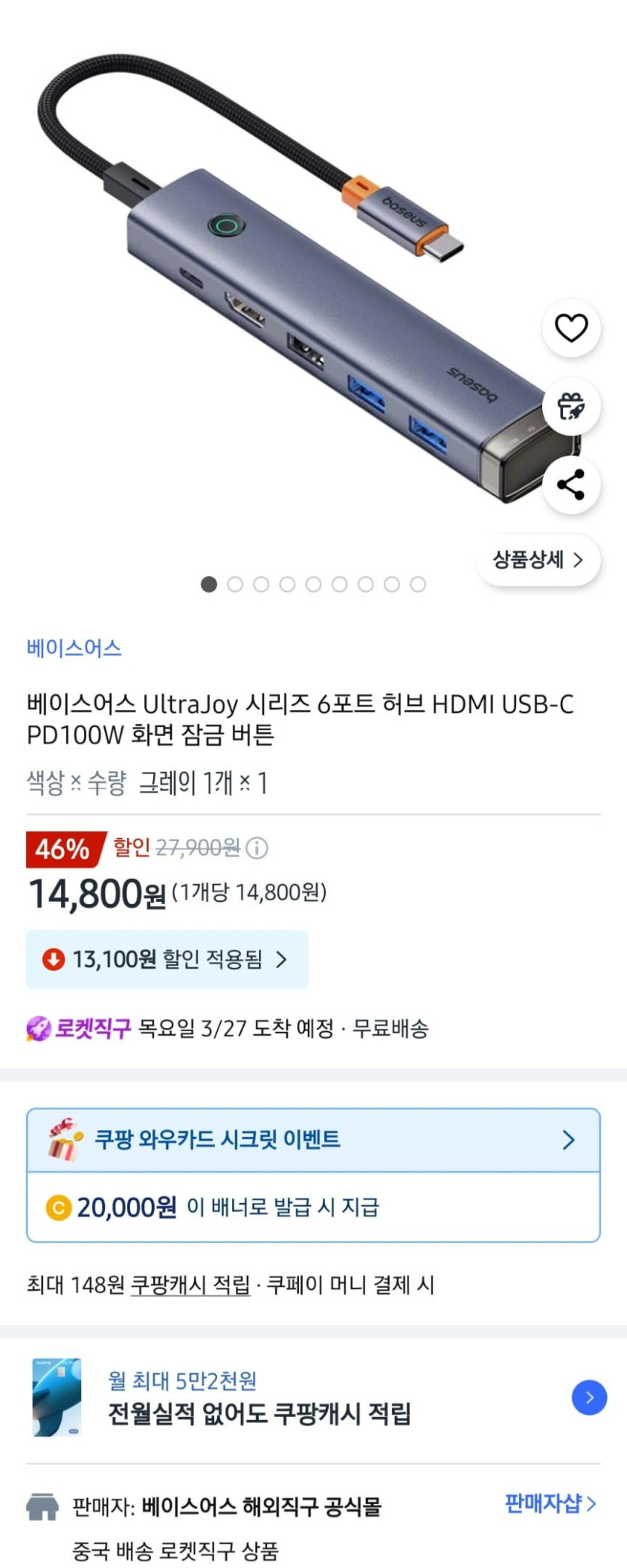The image size is (627, 1568).
Task: Open 상품상세 product details
Action: pos(538,559)
